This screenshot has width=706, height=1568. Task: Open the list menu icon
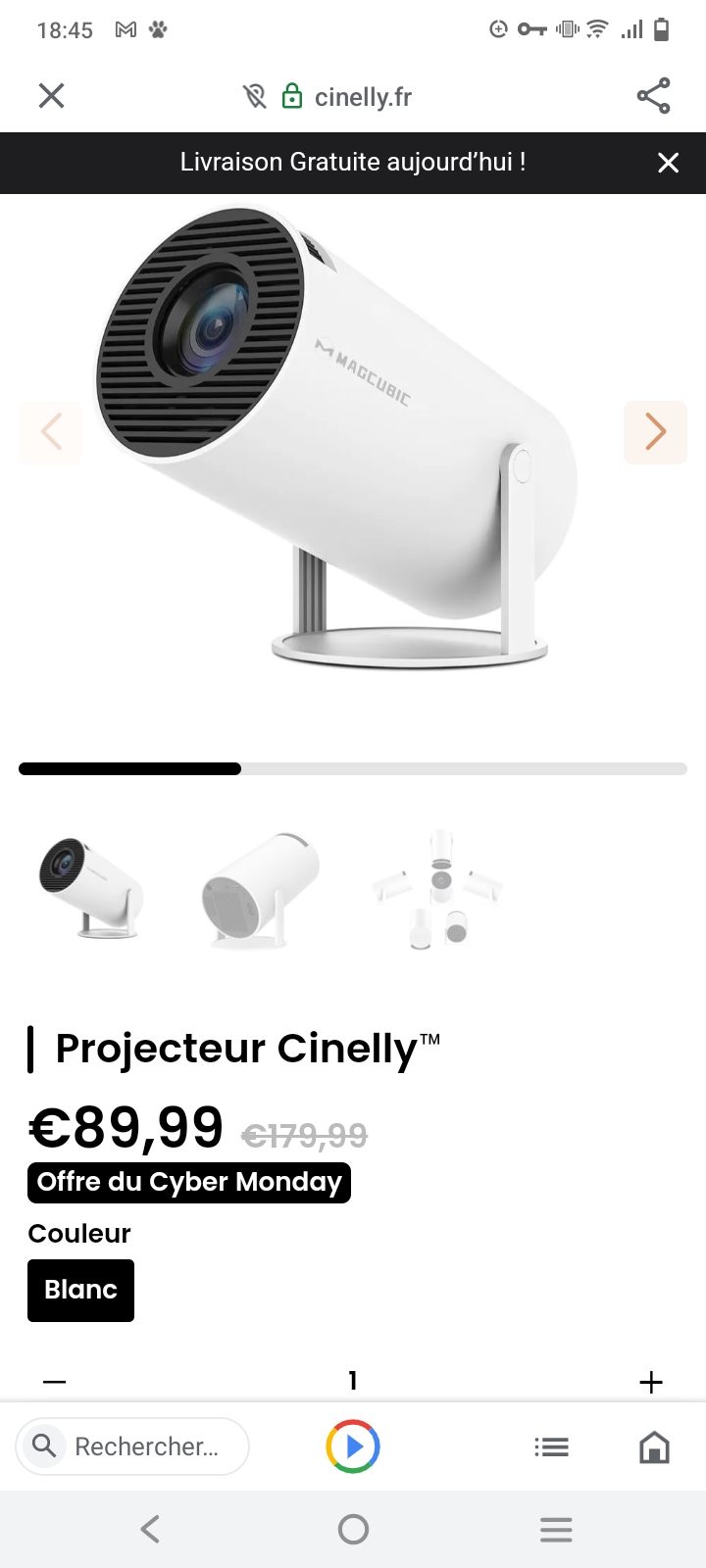[551, 1446]
